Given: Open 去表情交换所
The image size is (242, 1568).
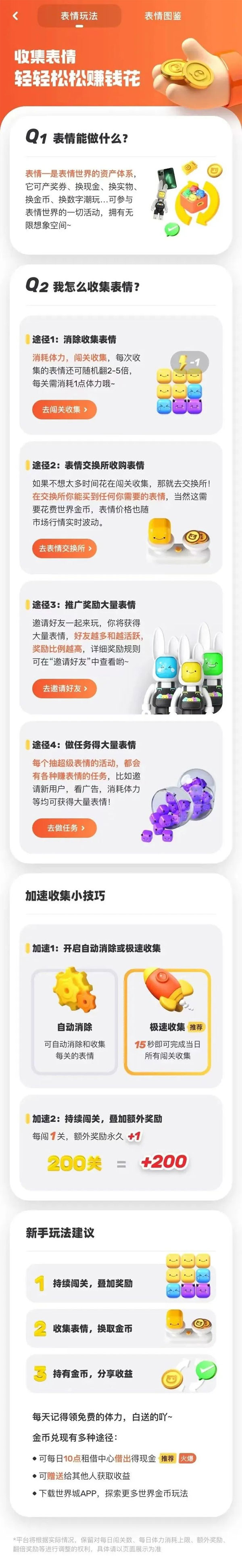Looking at the screenshot, I should 65,548.
